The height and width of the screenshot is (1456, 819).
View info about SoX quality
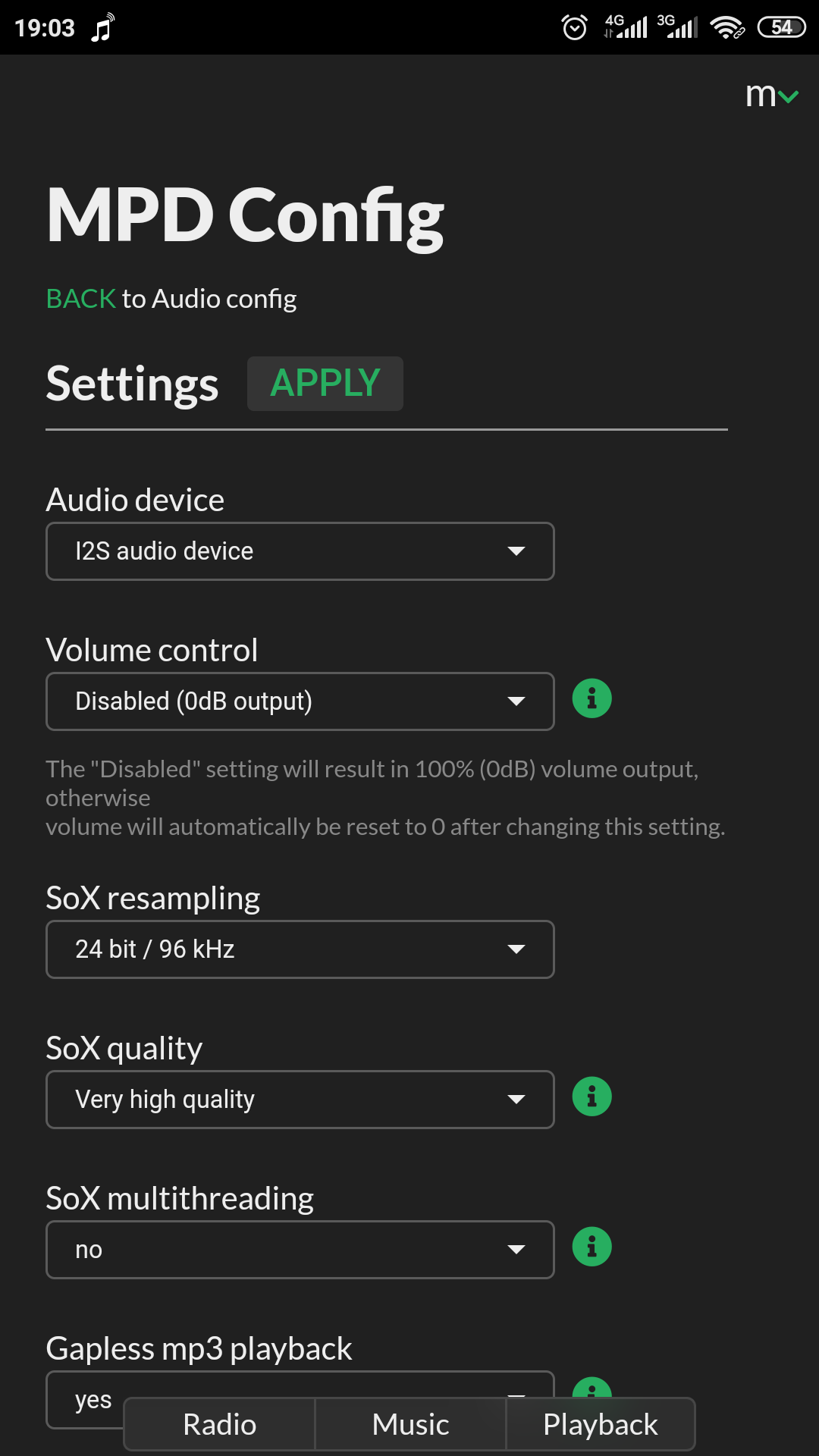pyautogui.click(x=592, y=1097)
